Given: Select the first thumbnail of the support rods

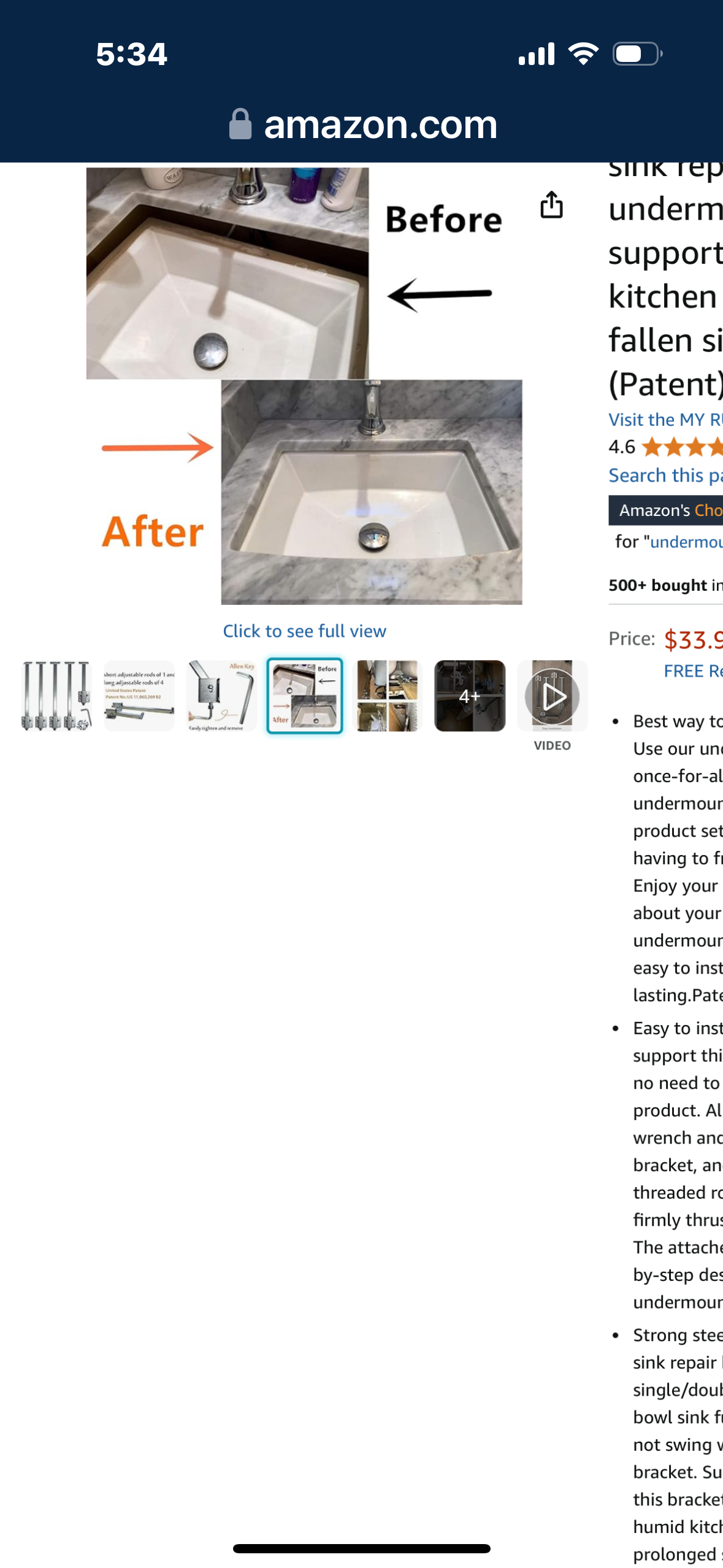Looking at the screenshot, I should tap(56, 696).
